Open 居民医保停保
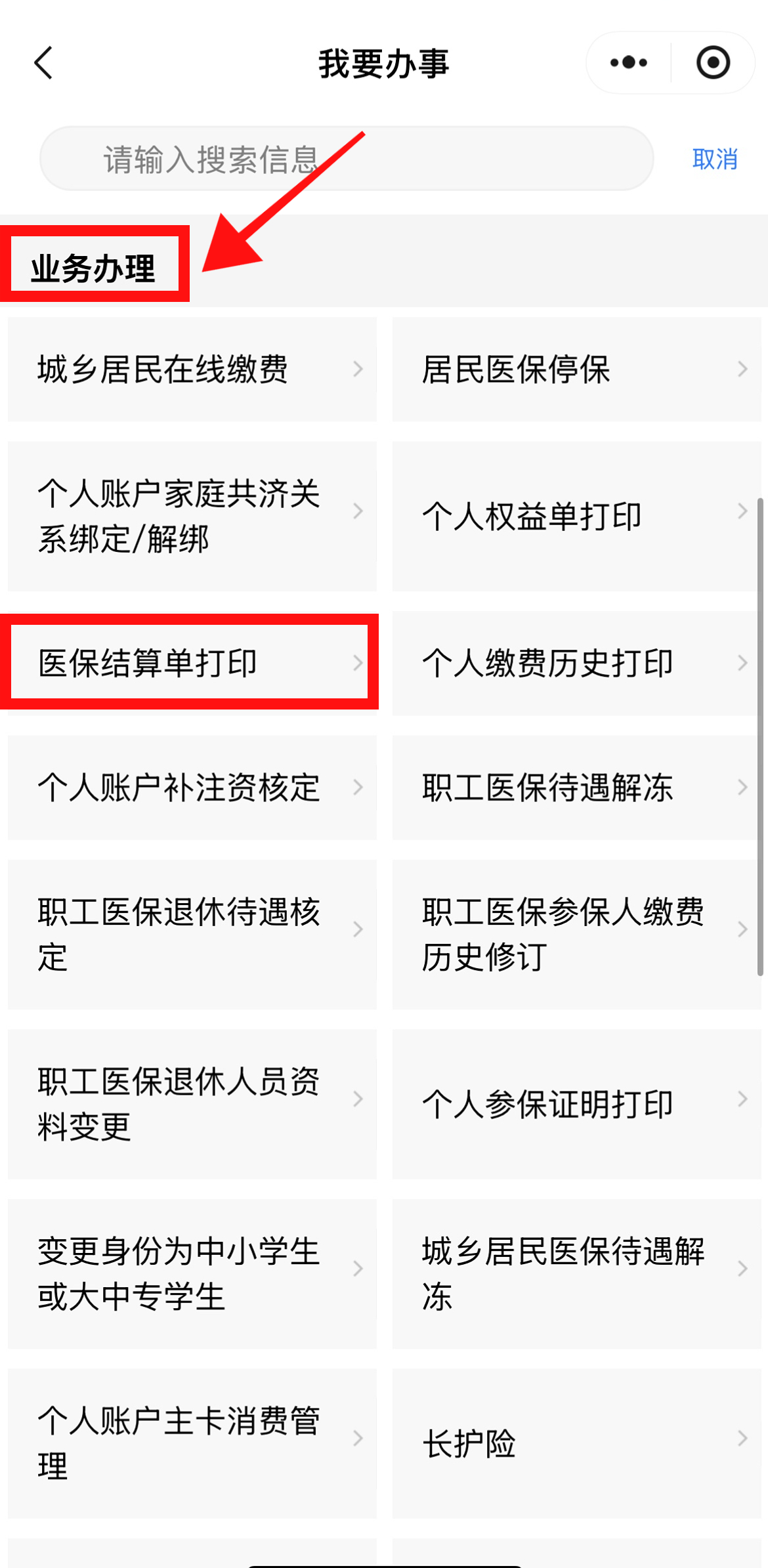The image size is (768, 1568). [576, 369]
